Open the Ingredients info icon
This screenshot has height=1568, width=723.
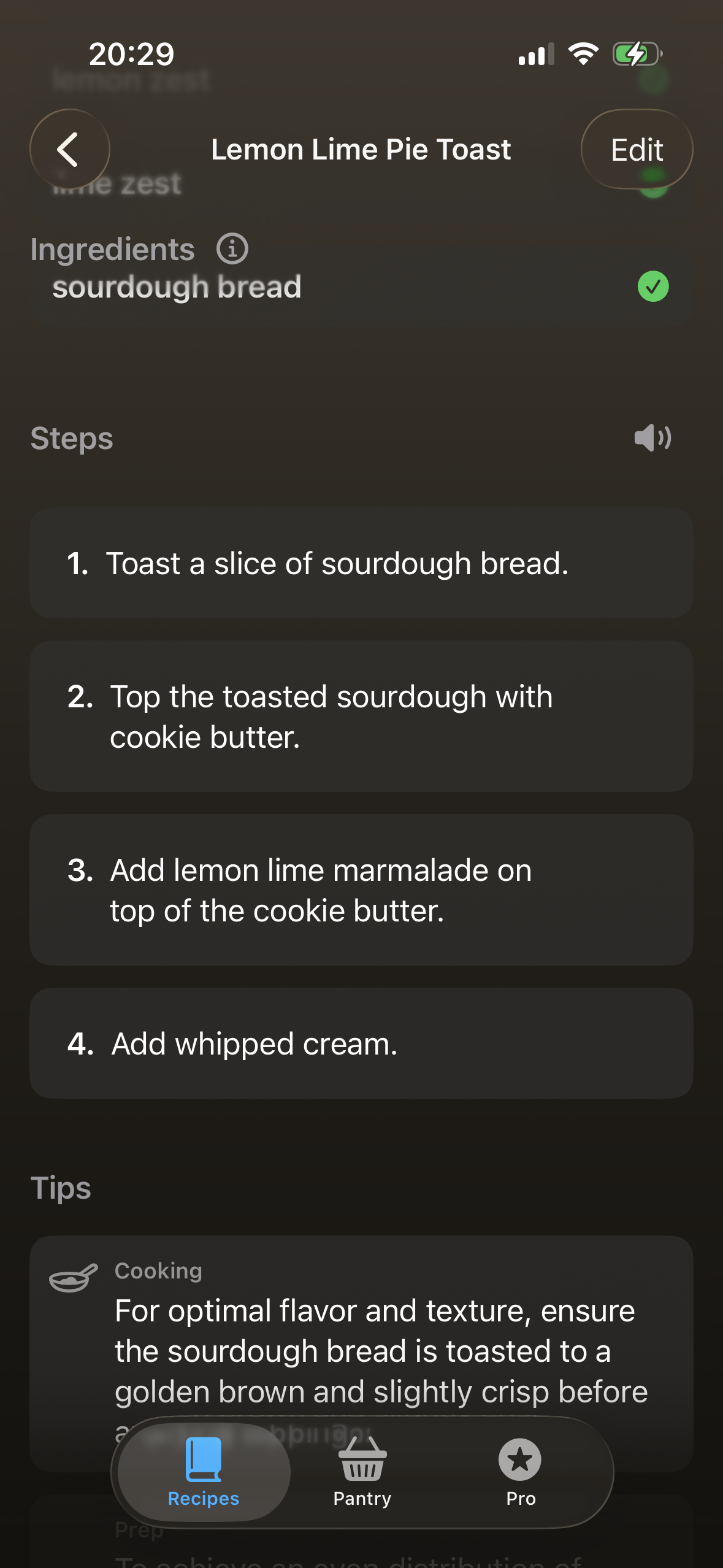pos(232,249)
